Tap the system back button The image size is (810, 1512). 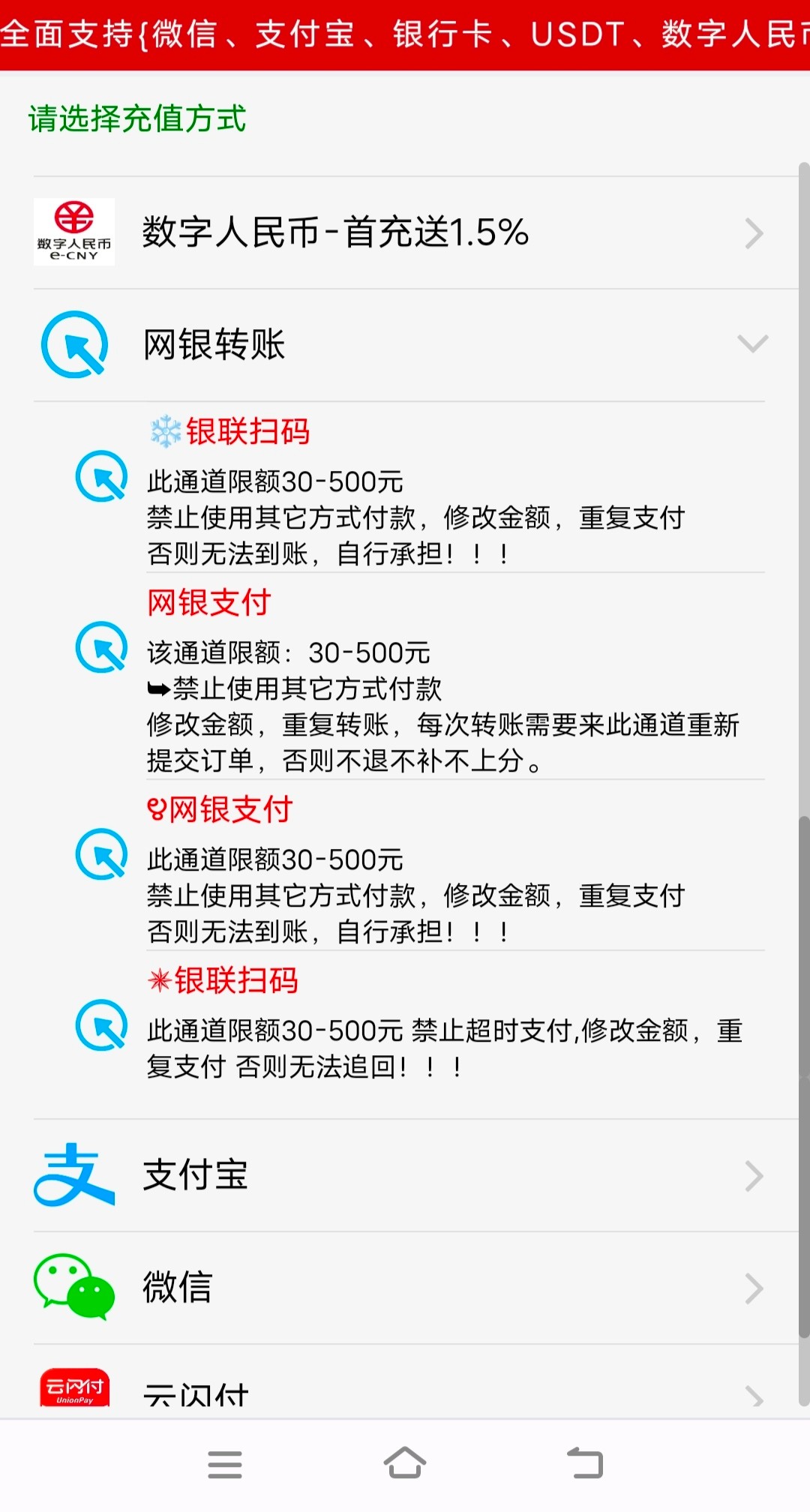tap(585, 1463)
